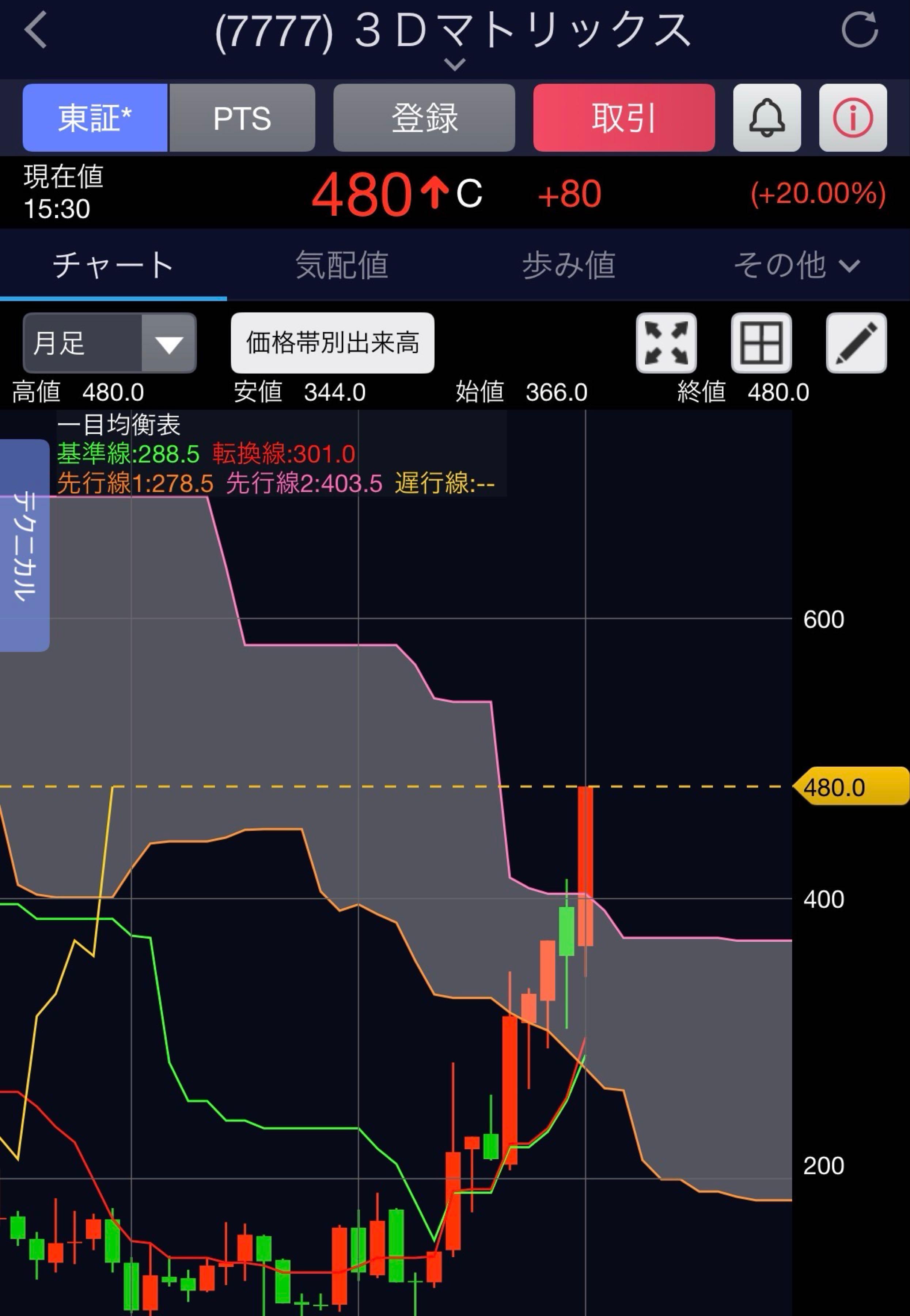Screen dimensions: 910x1316
Task: Toggle 価格帯別出来高 display
Action: (333, 343)
